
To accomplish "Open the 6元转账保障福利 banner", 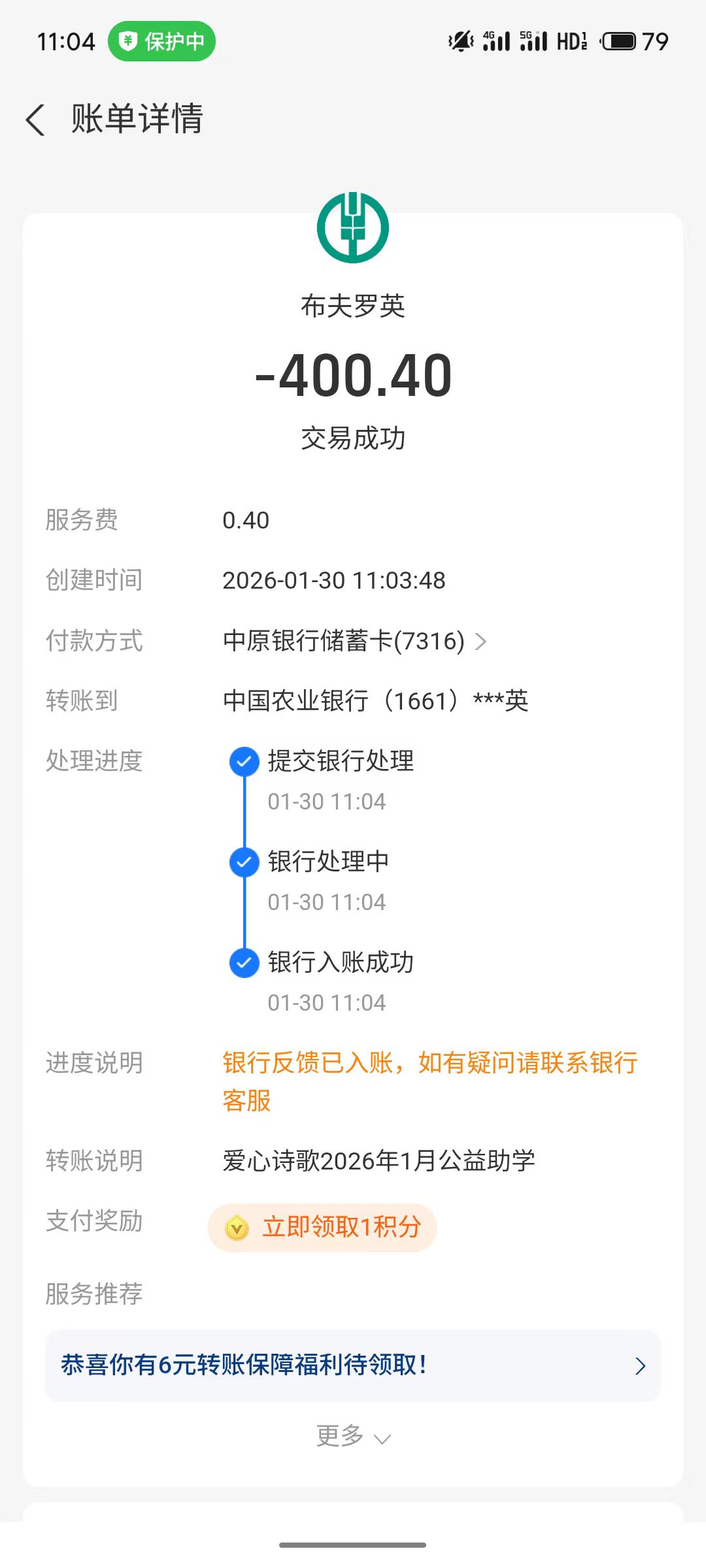I will (x=353, y=1365).
